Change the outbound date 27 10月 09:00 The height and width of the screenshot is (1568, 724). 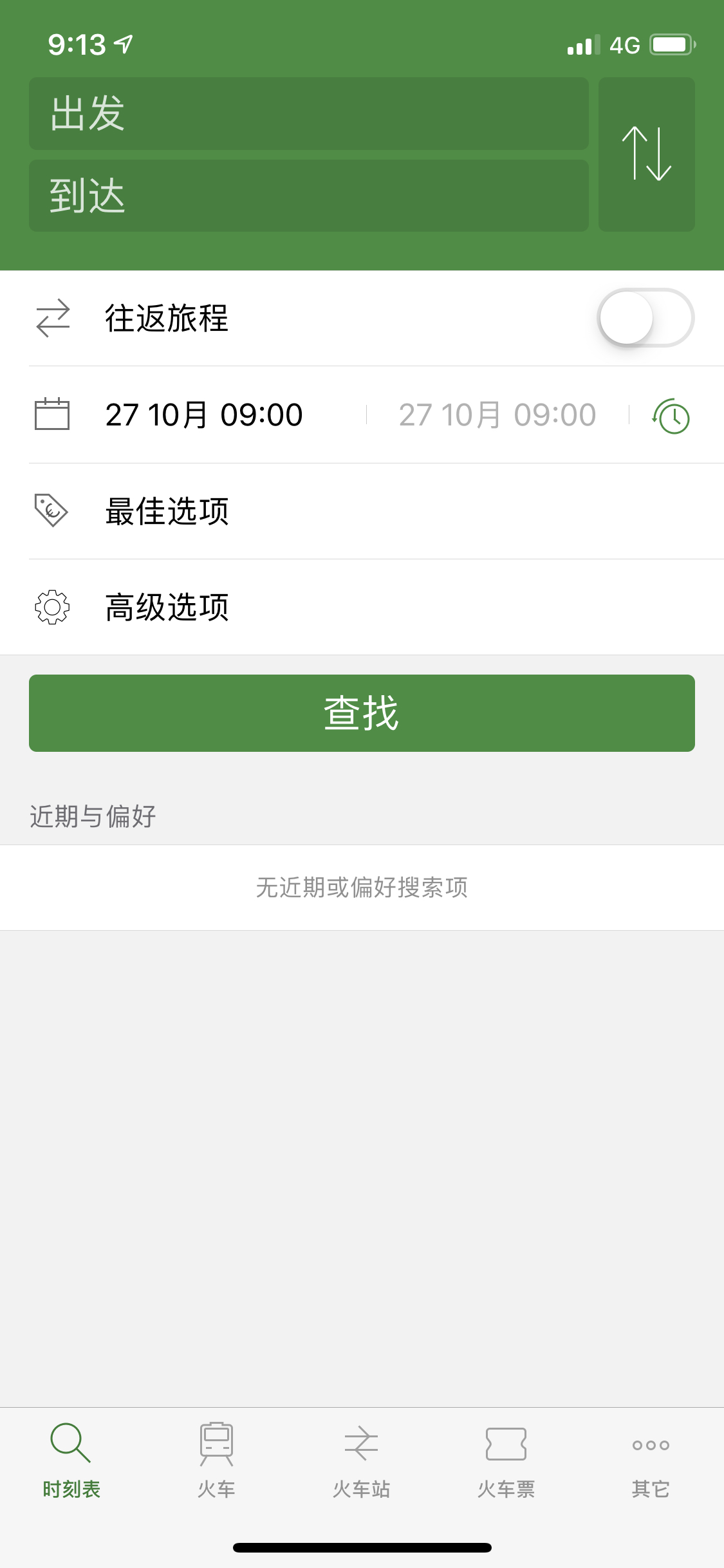[204, 415]
